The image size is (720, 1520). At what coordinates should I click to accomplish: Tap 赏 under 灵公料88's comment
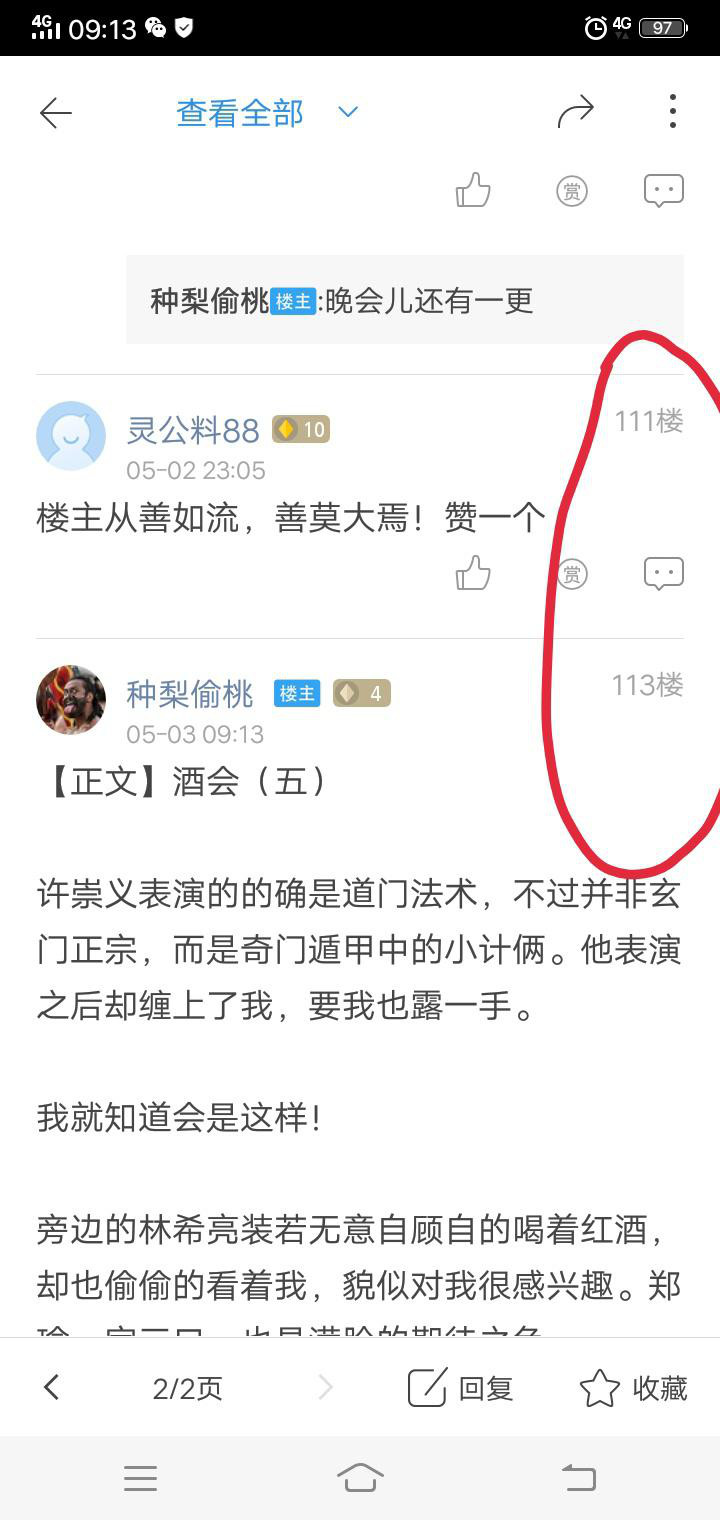pyautogui.click(x=572, y=573)
